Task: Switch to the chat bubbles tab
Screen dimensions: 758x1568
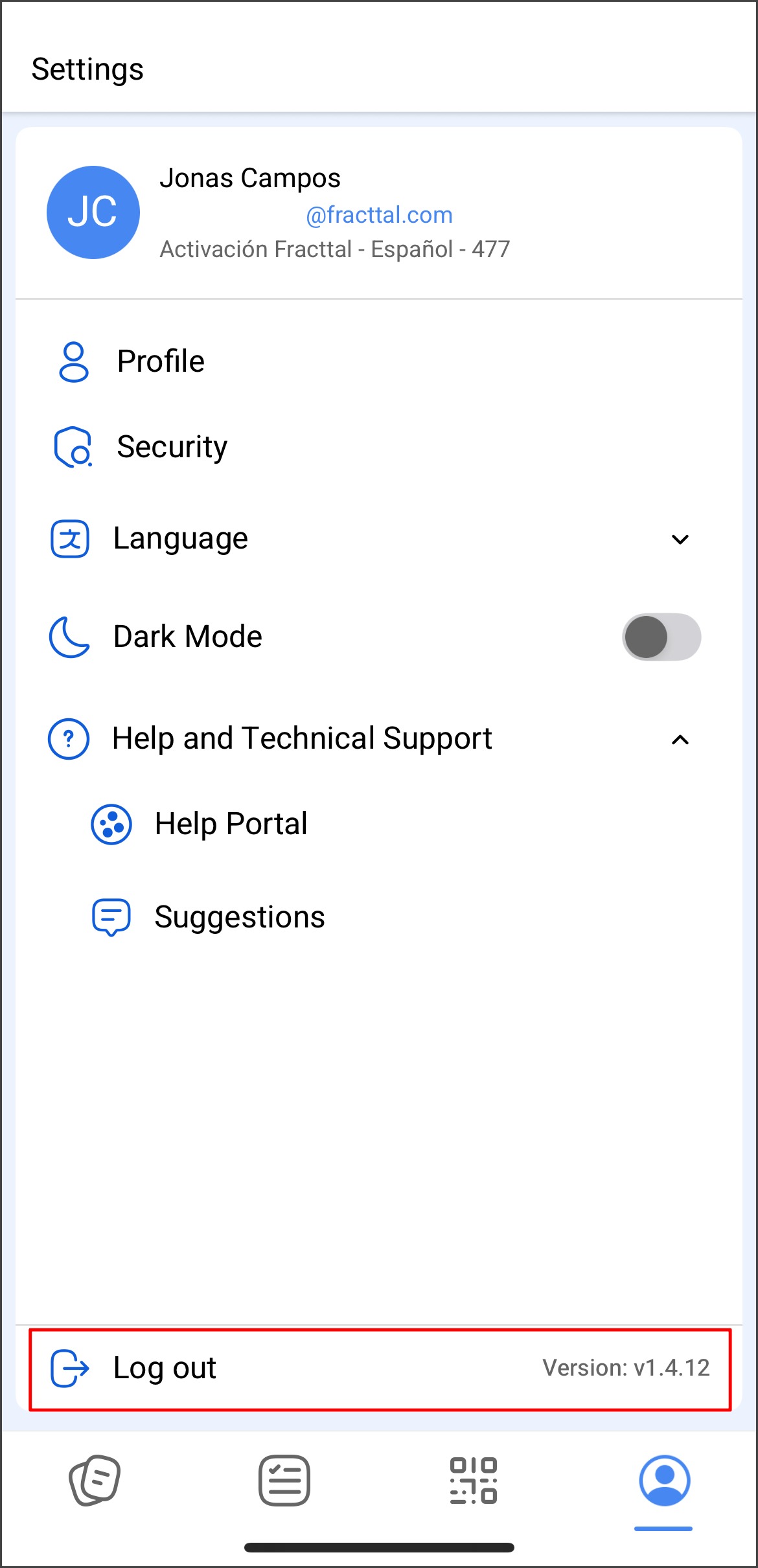Action: click(95, 1481)
